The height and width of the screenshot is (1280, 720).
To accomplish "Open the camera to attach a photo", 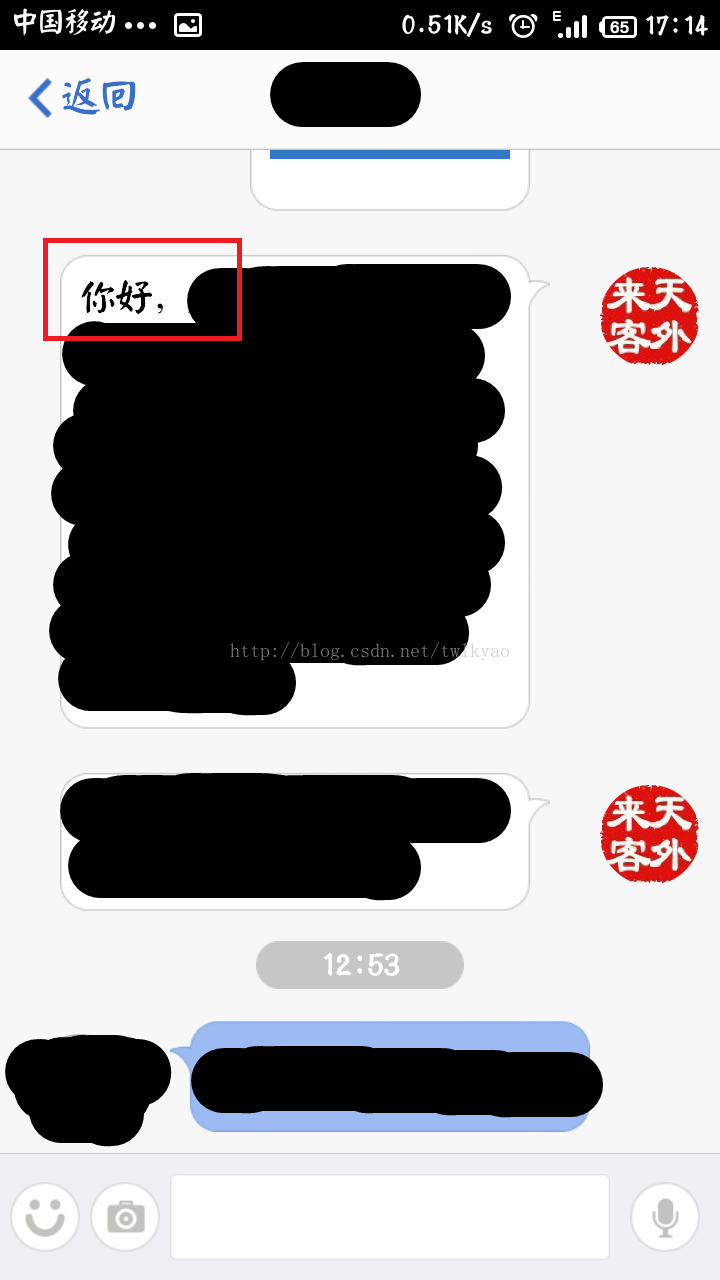I will click(x=125, y=1217).
